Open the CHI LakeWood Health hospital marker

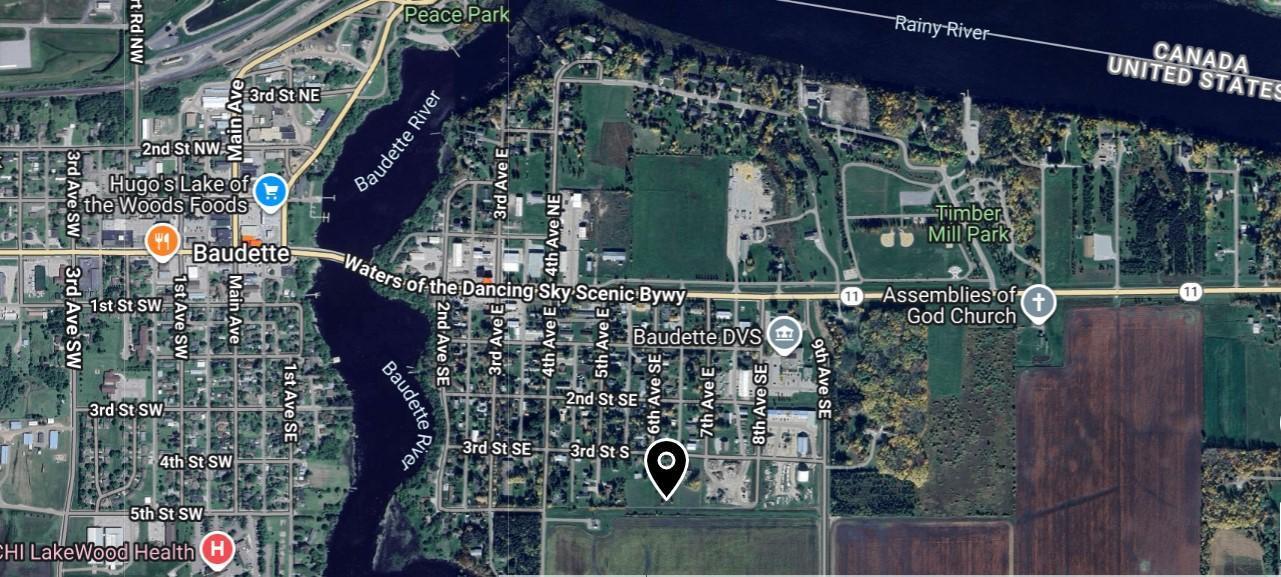click(216, 549)
